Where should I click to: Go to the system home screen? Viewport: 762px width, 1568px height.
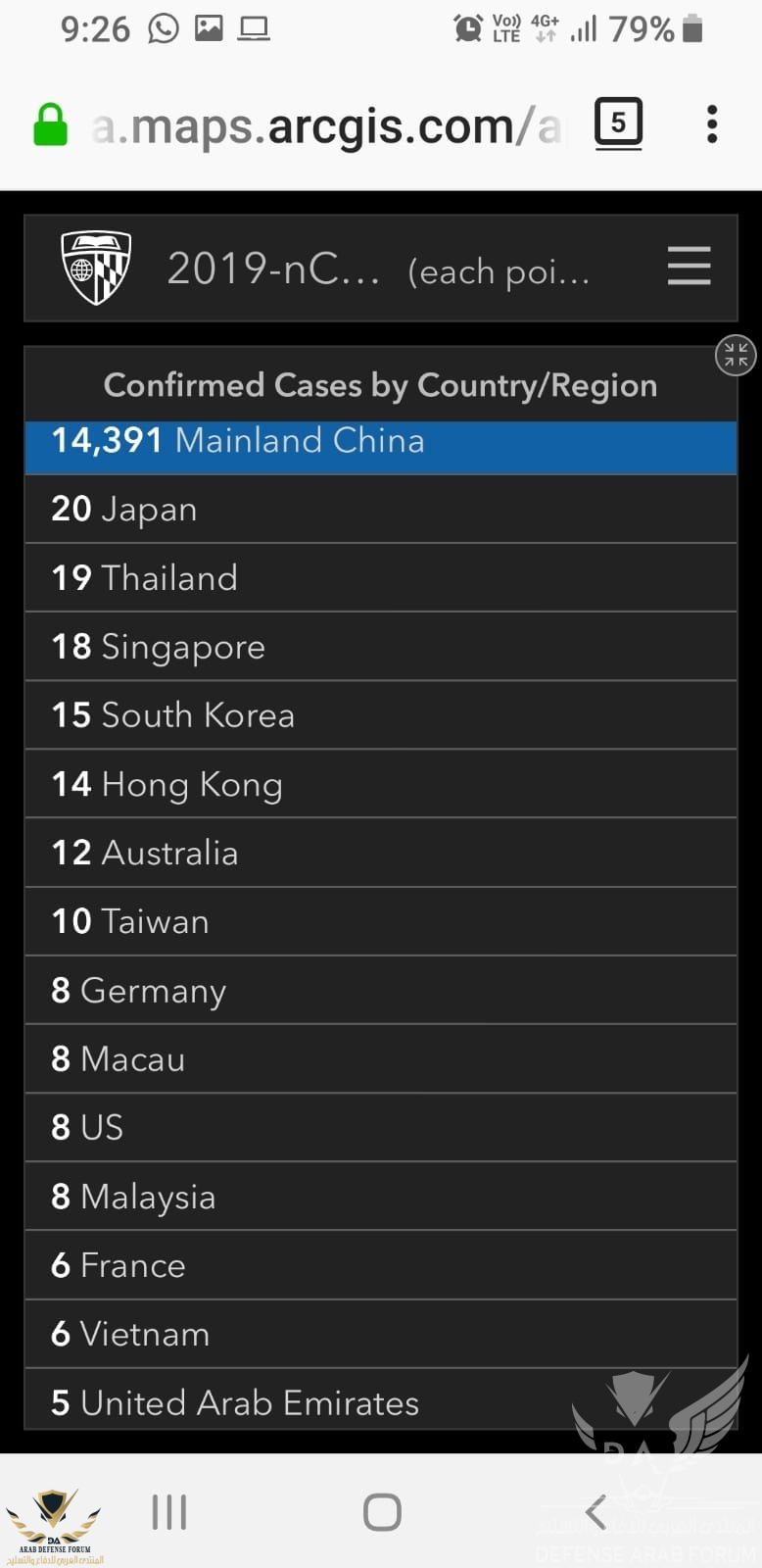coord(382,1512)
